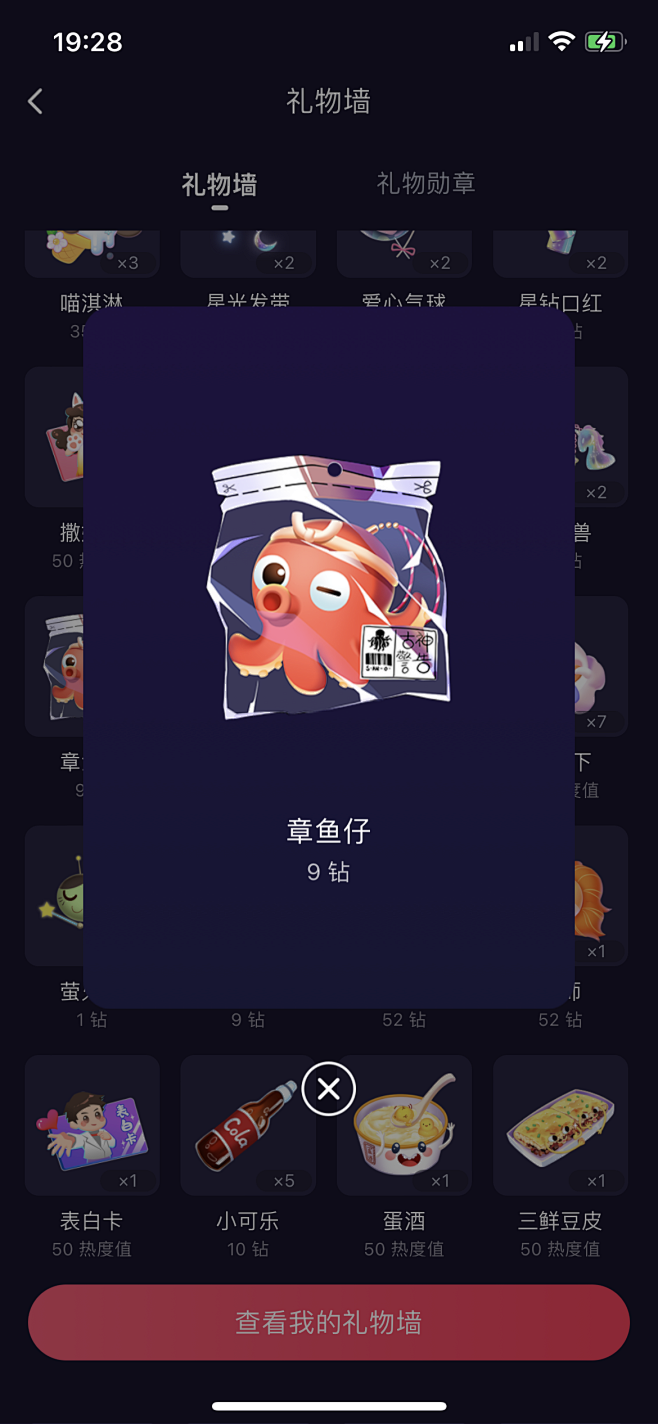Switch to the 礼物勋章 tab

pos(426,184)
